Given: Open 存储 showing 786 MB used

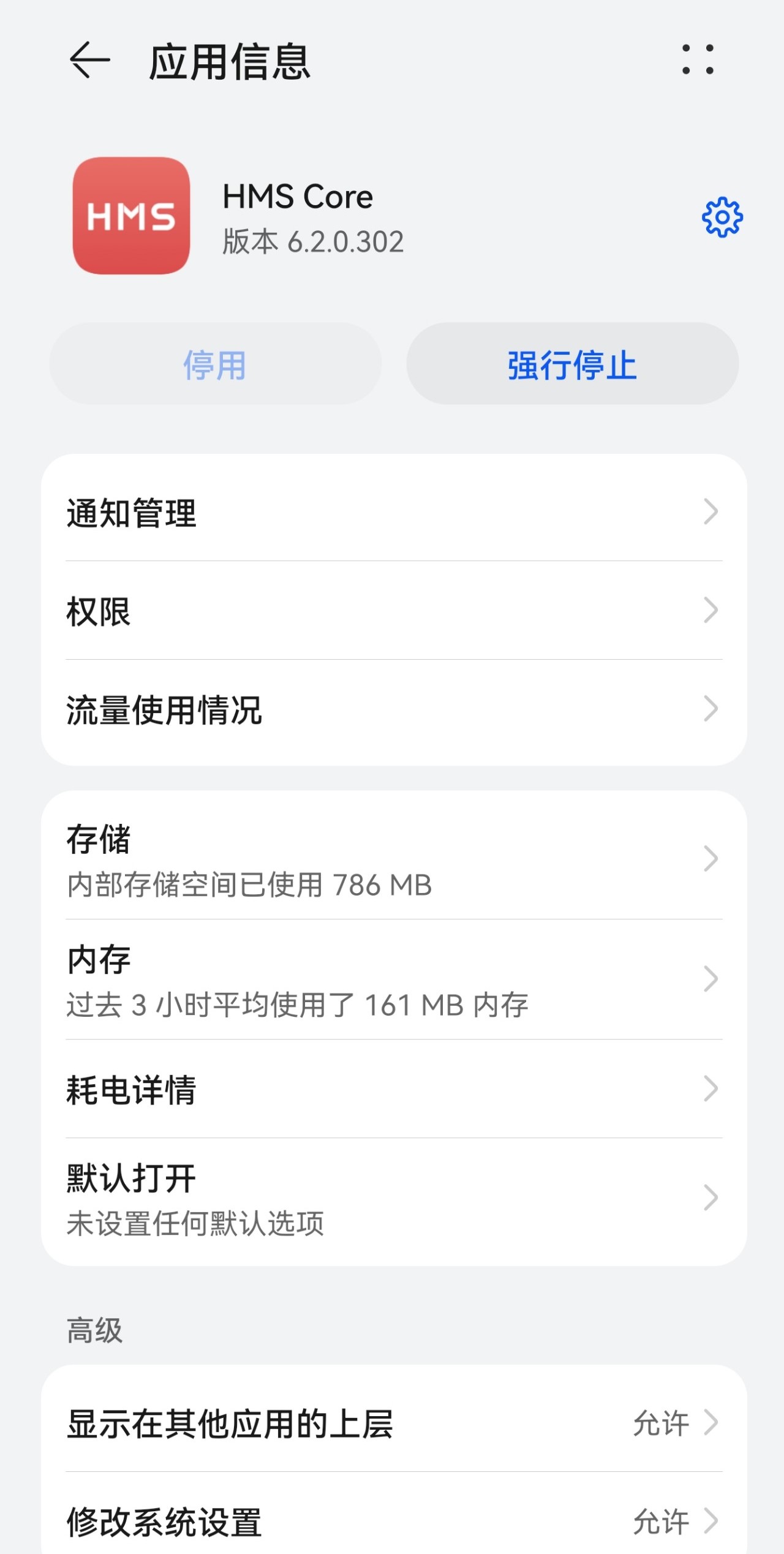Looking at the screenshot, I should [393, 859].
